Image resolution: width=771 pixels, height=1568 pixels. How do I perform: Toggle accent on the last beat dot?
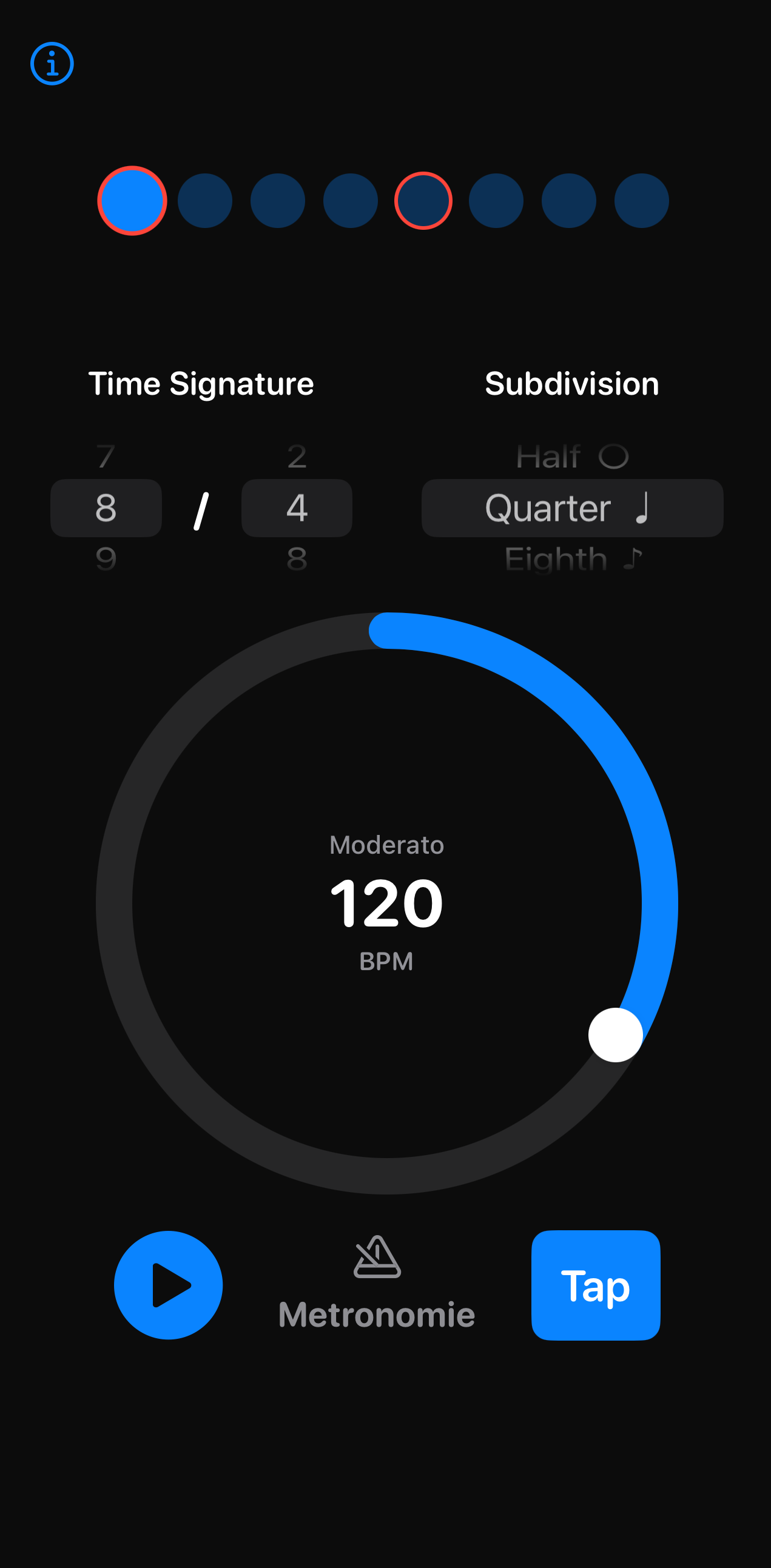point(641,200)
